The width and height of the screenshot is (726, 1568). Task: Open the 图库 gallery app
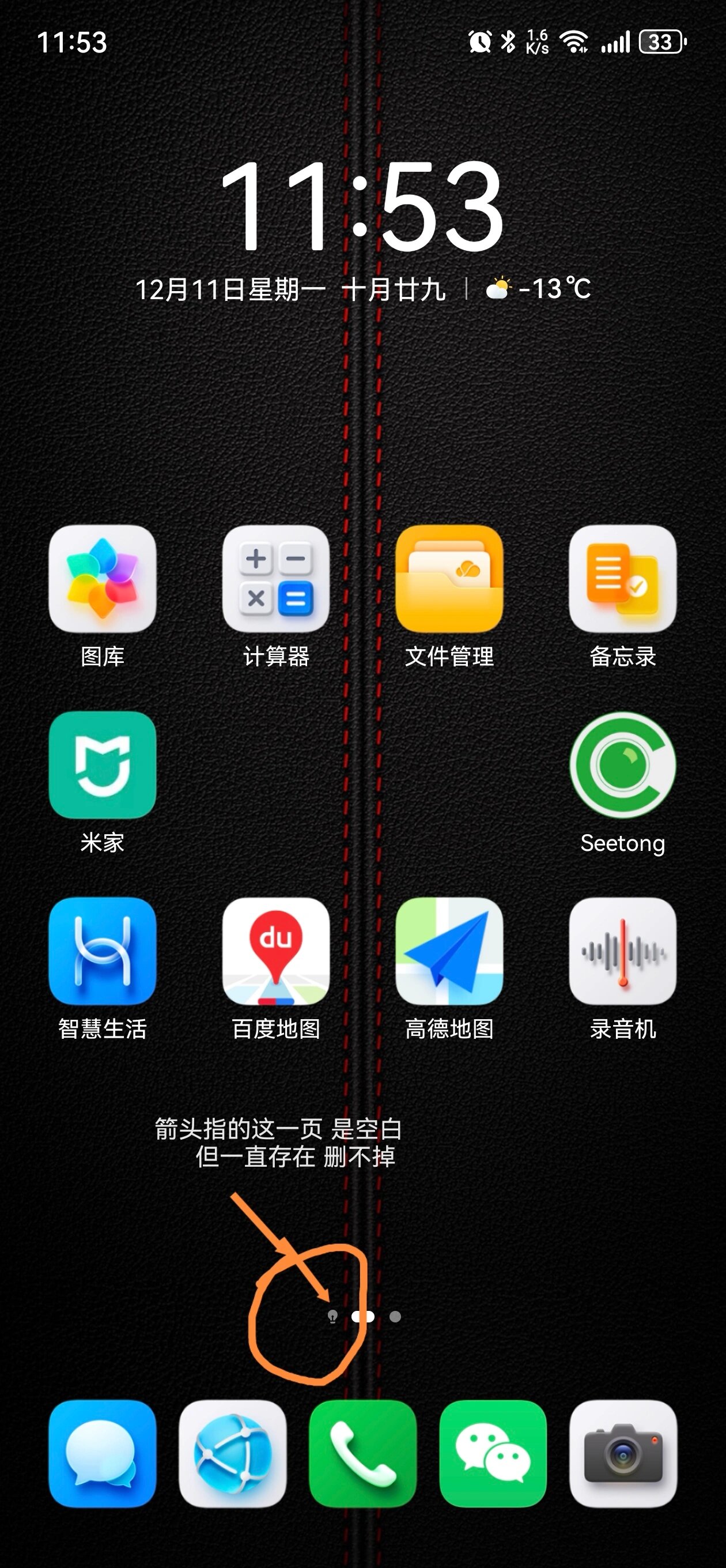pyautogui.click(x=102, y=579)
